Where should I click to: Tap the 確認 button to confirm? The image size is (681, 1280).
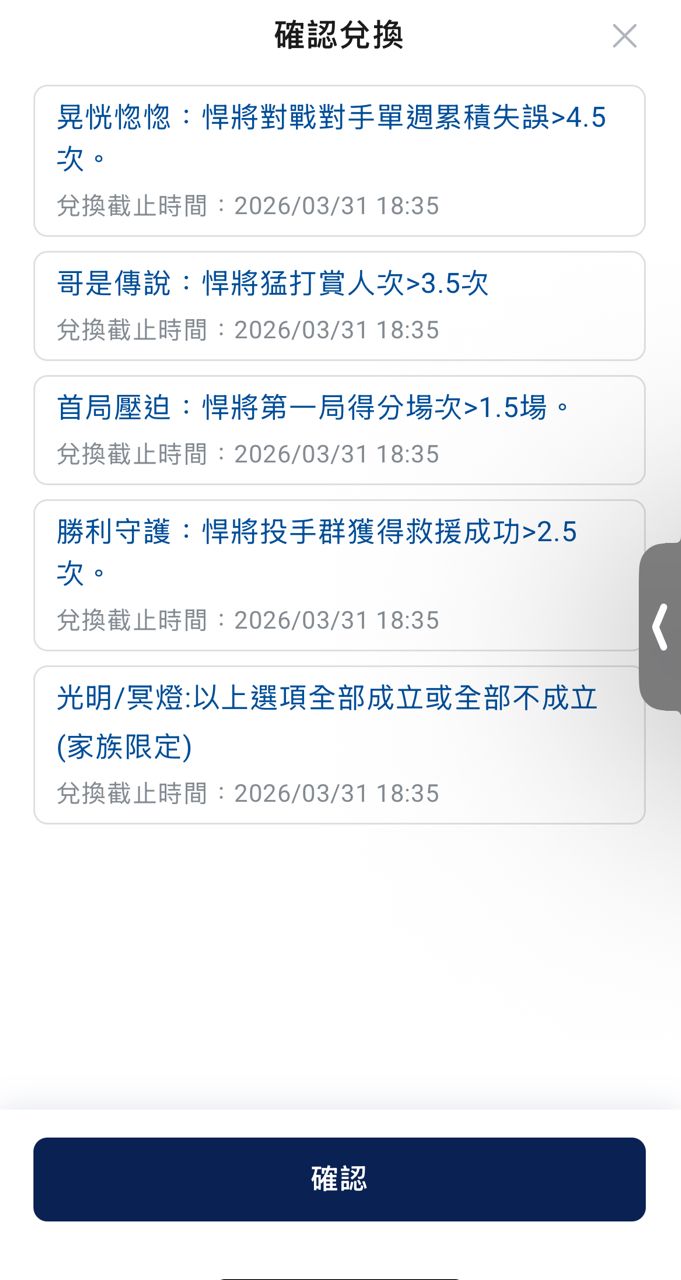(339, 1179)
